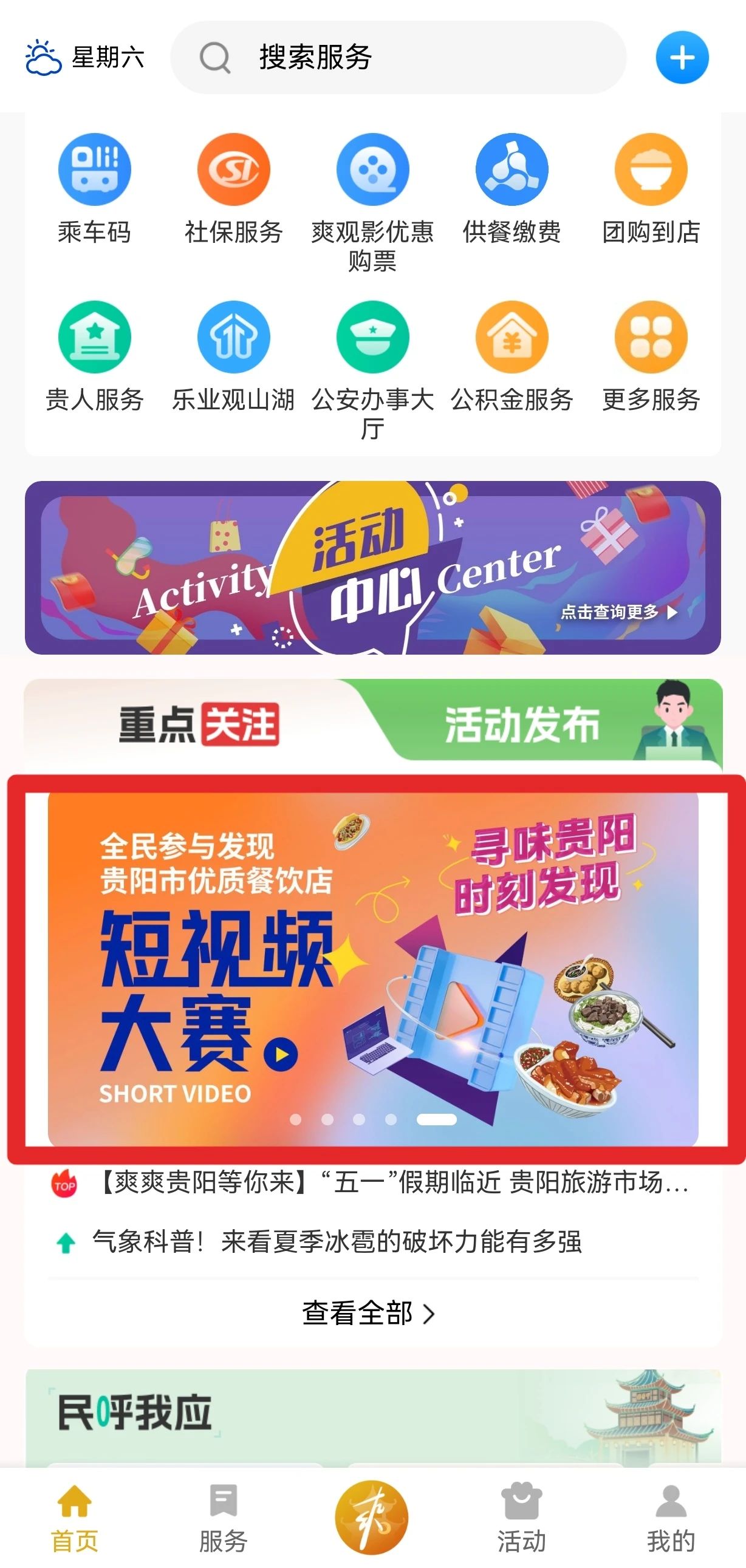Image resolution: width=746 pixels, height=1568 pixels.
Task: Switch to the 活动发布 tab
Action: click(522, 724)
